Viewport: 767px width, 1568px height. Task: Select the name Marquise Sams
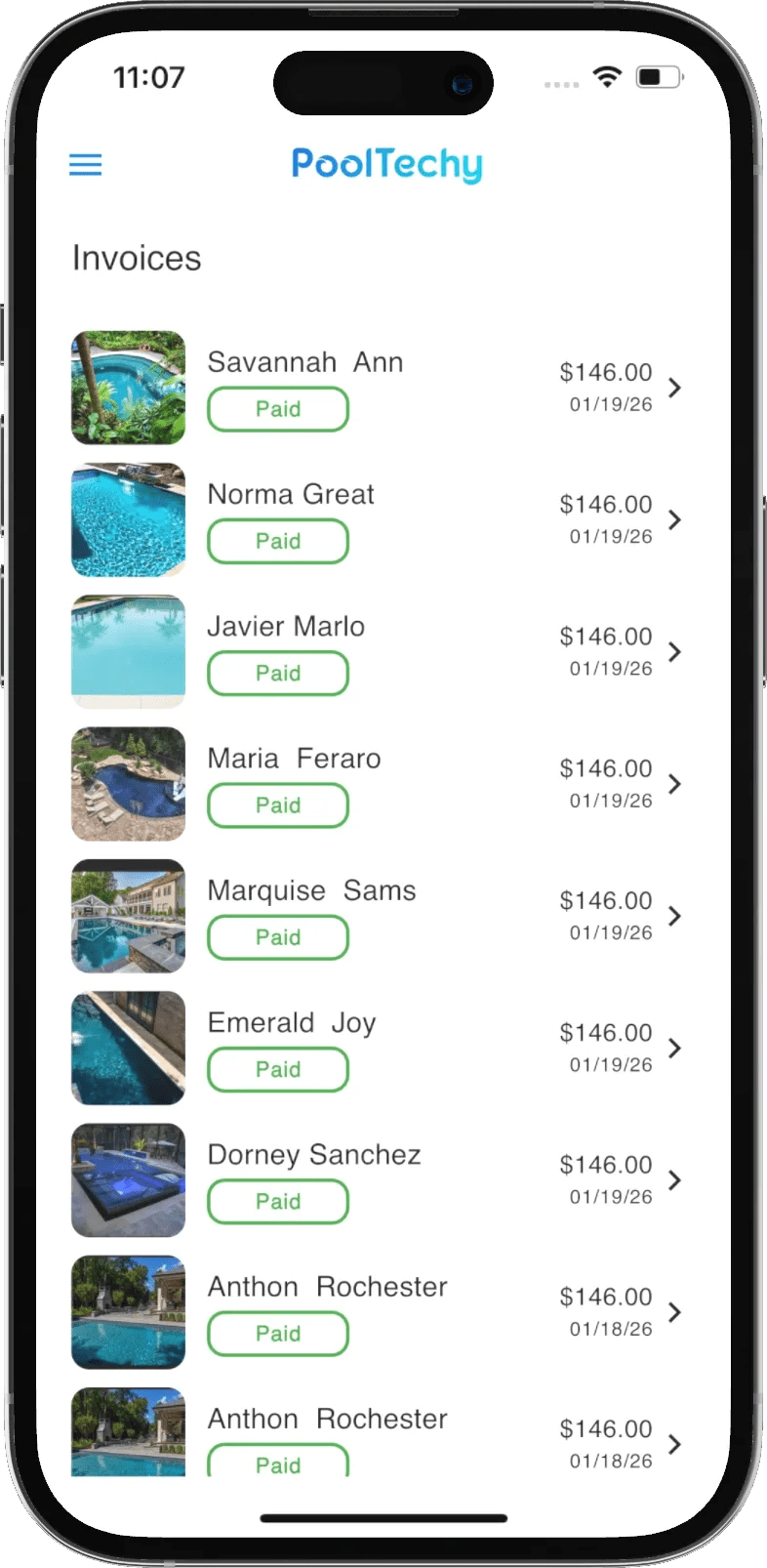click(x=310, y=890)
